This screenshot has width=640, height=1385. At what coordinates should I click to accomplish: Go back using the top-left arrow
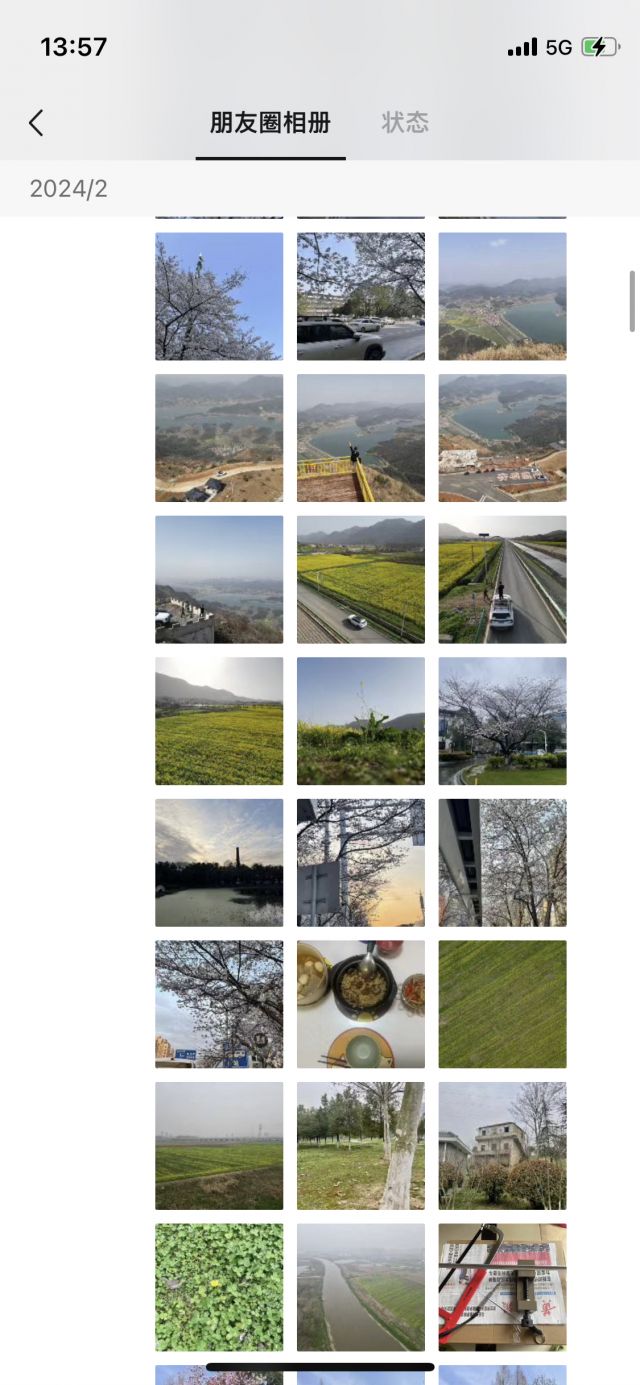click(36, 123)
